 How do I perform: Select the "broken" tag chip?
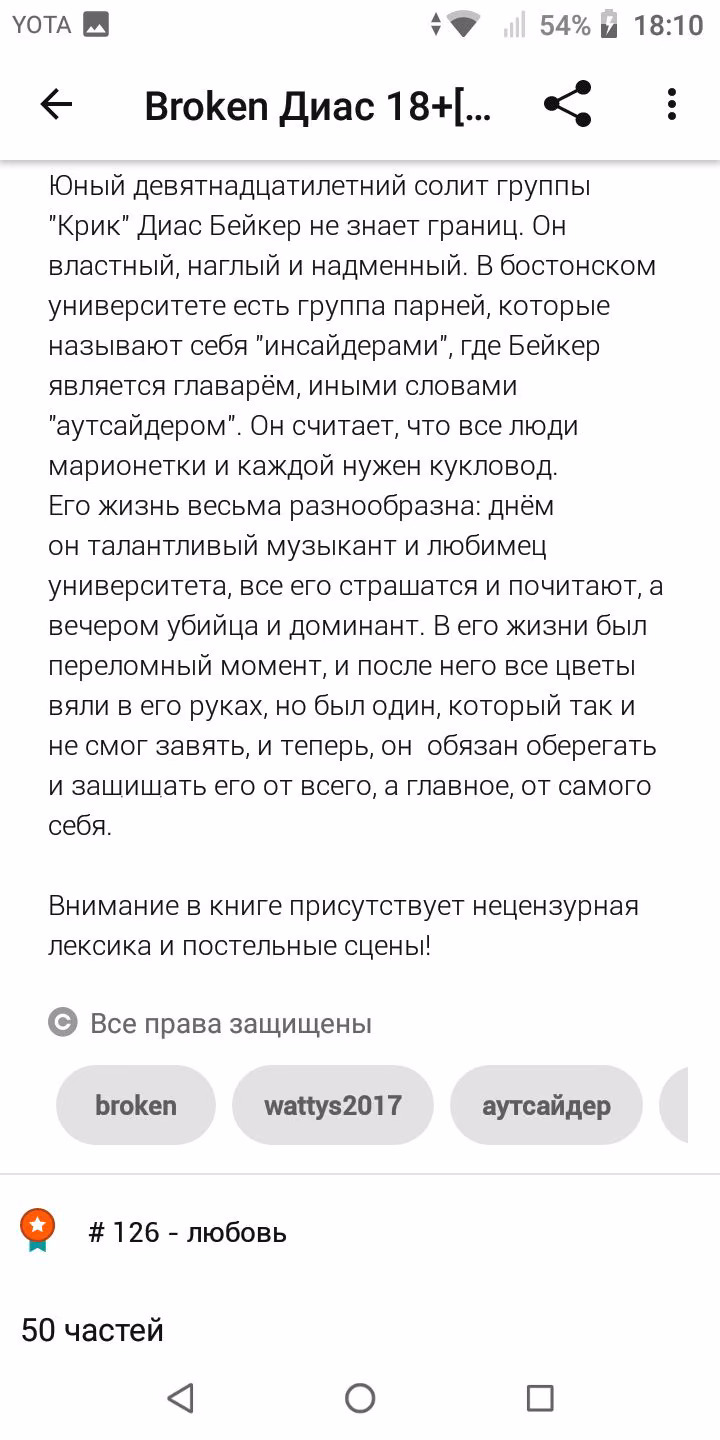(136, 1105)
